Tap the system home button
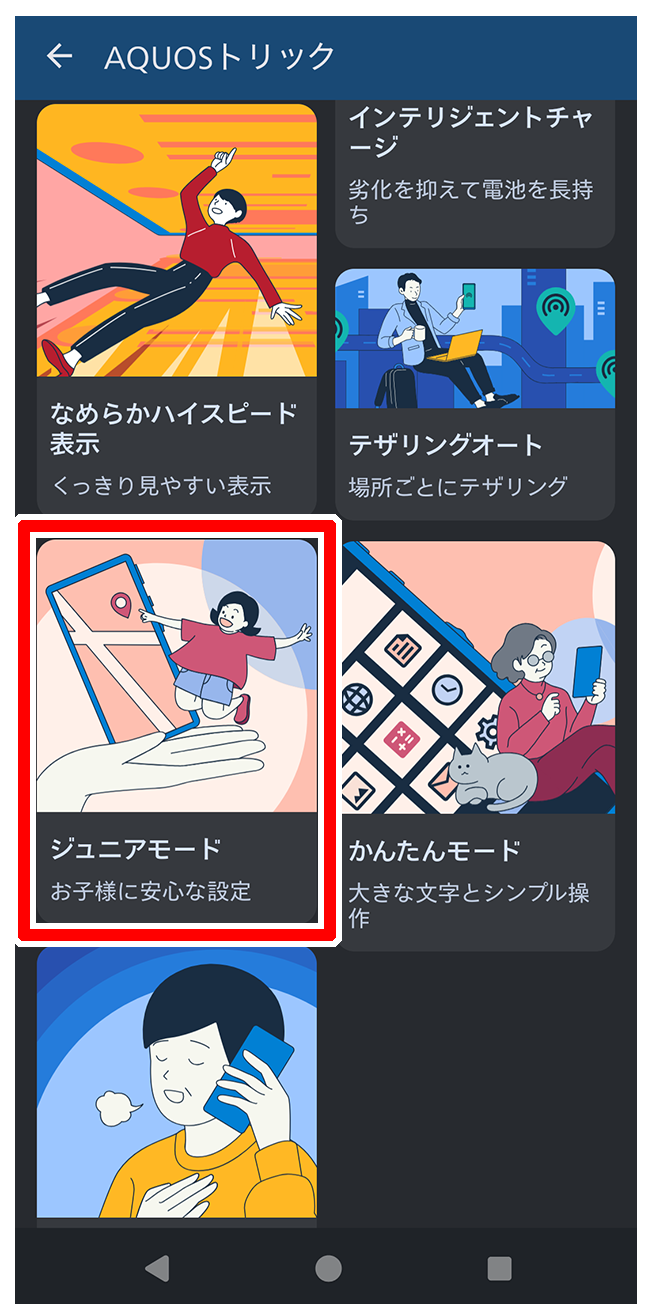The width and height of the screenshot is (650, 1314). pos(328,1269)
